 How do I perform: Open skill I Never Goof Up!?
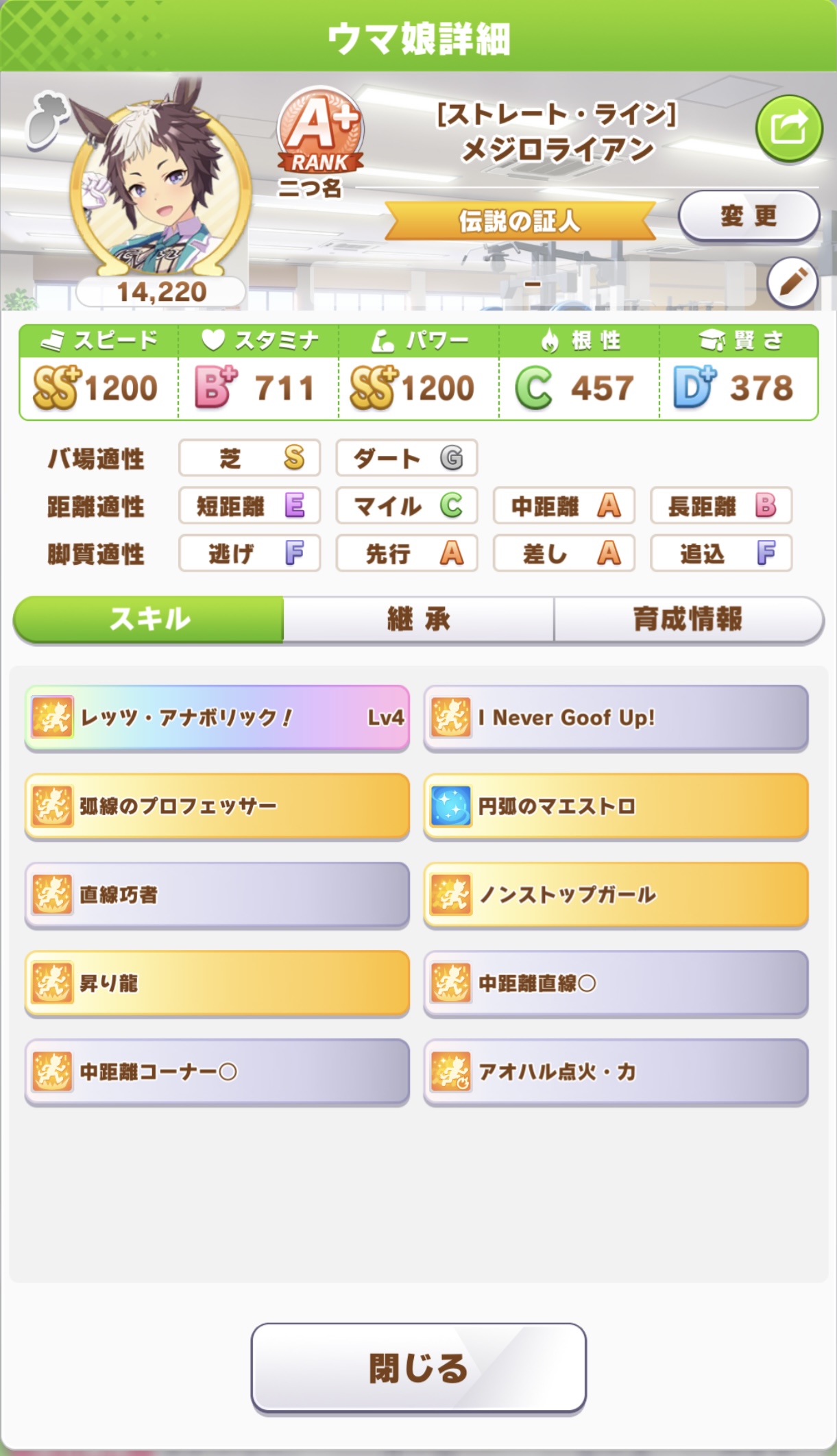pyautogui.click(x=616, y=718)
